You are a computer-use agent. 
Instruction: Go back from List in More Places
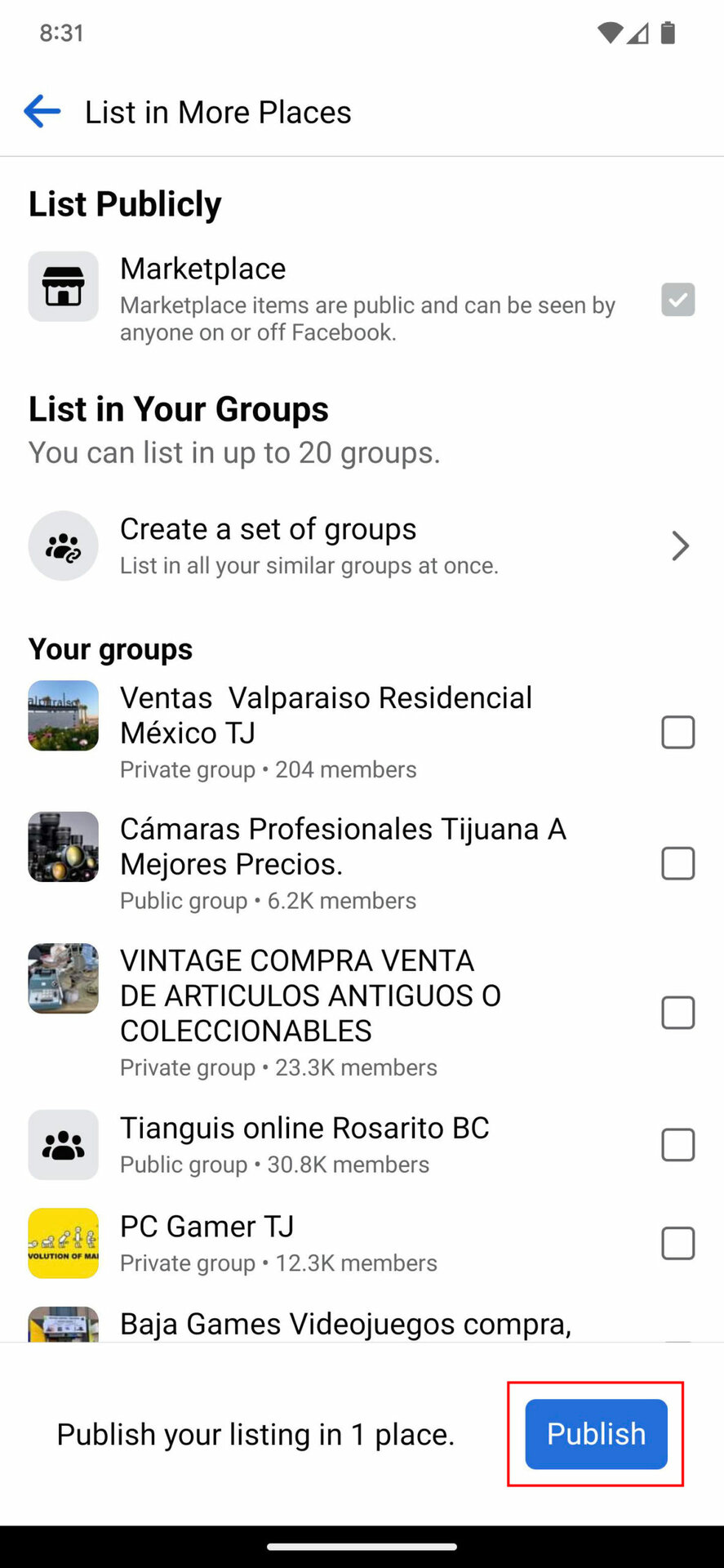42,112
